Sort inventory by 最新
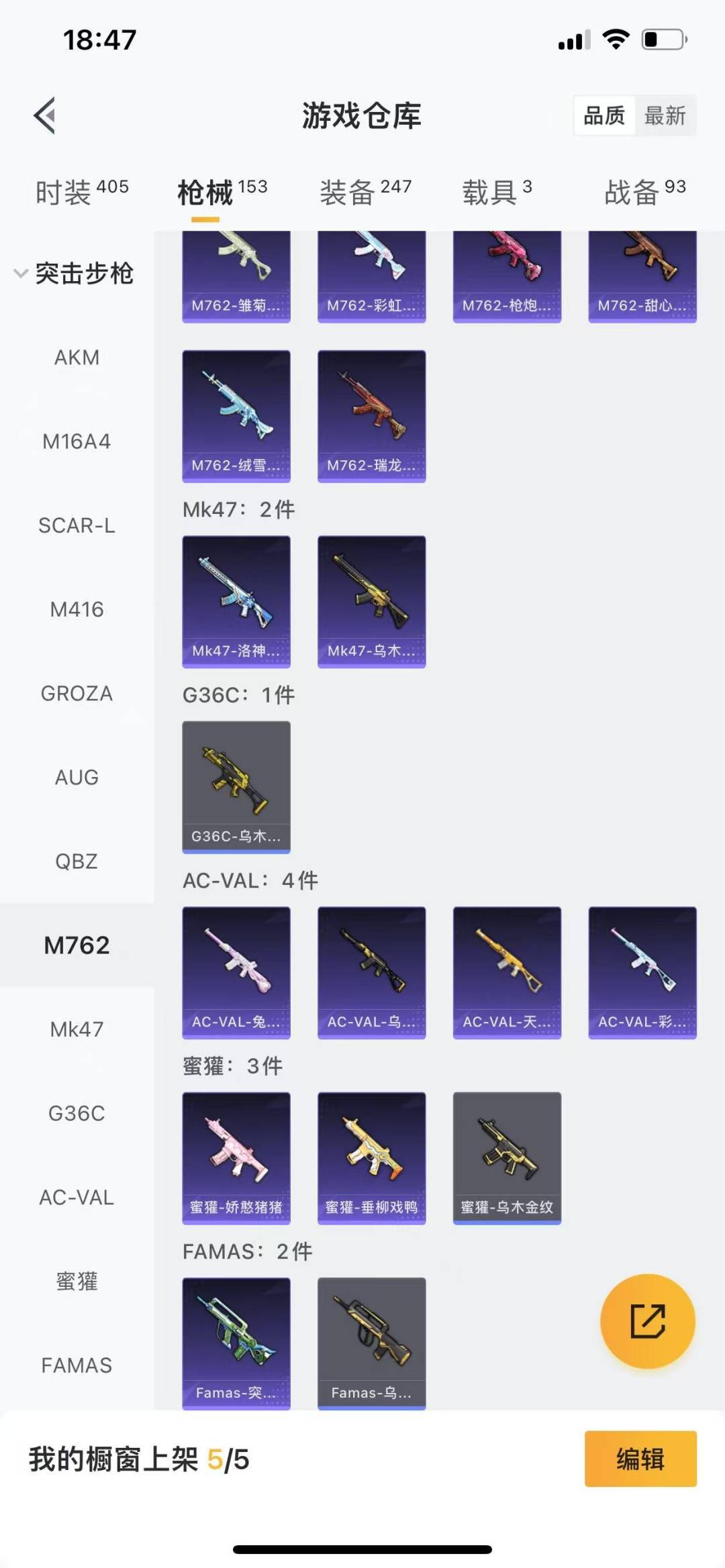Screen dimensions: 725x1568 [665, 116]
